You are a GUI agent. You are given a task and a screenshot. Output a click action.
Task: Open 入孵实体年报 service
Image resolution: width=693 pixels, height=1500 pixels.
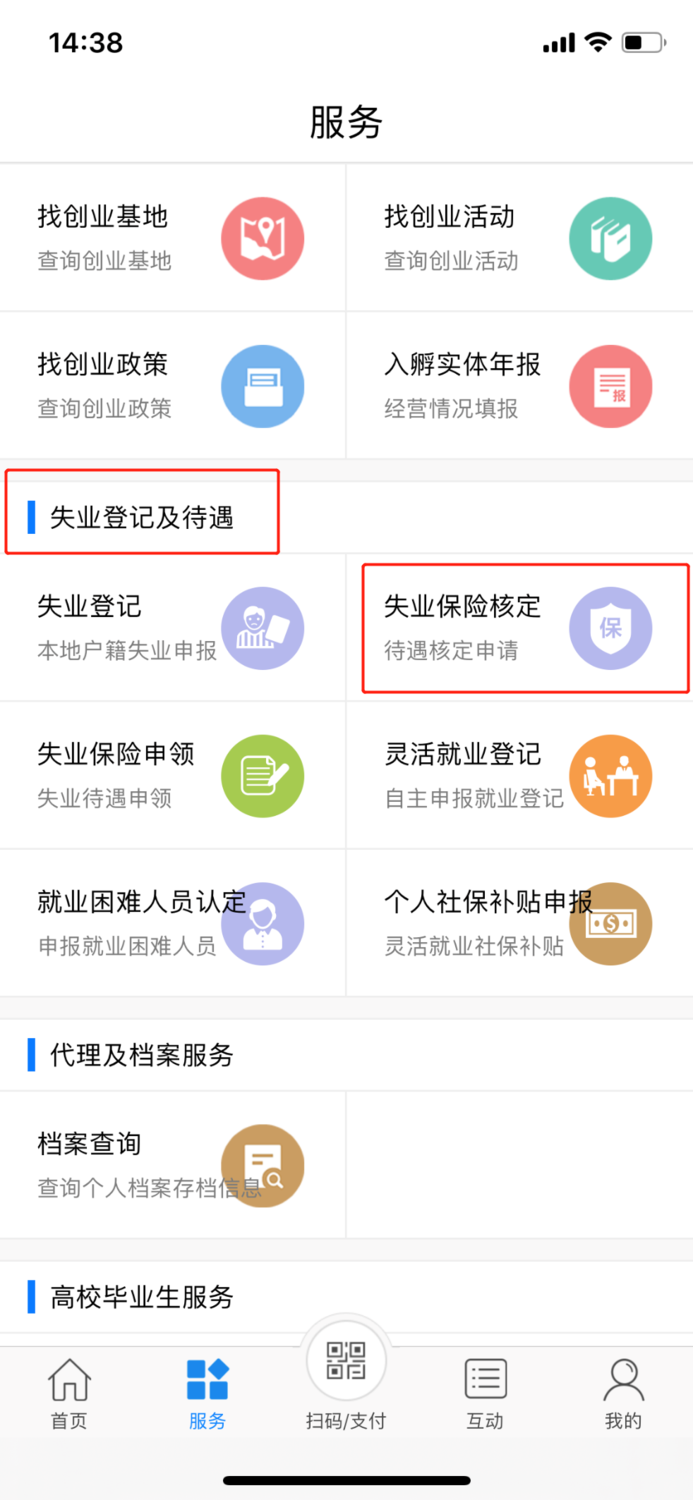coord(519,386)
